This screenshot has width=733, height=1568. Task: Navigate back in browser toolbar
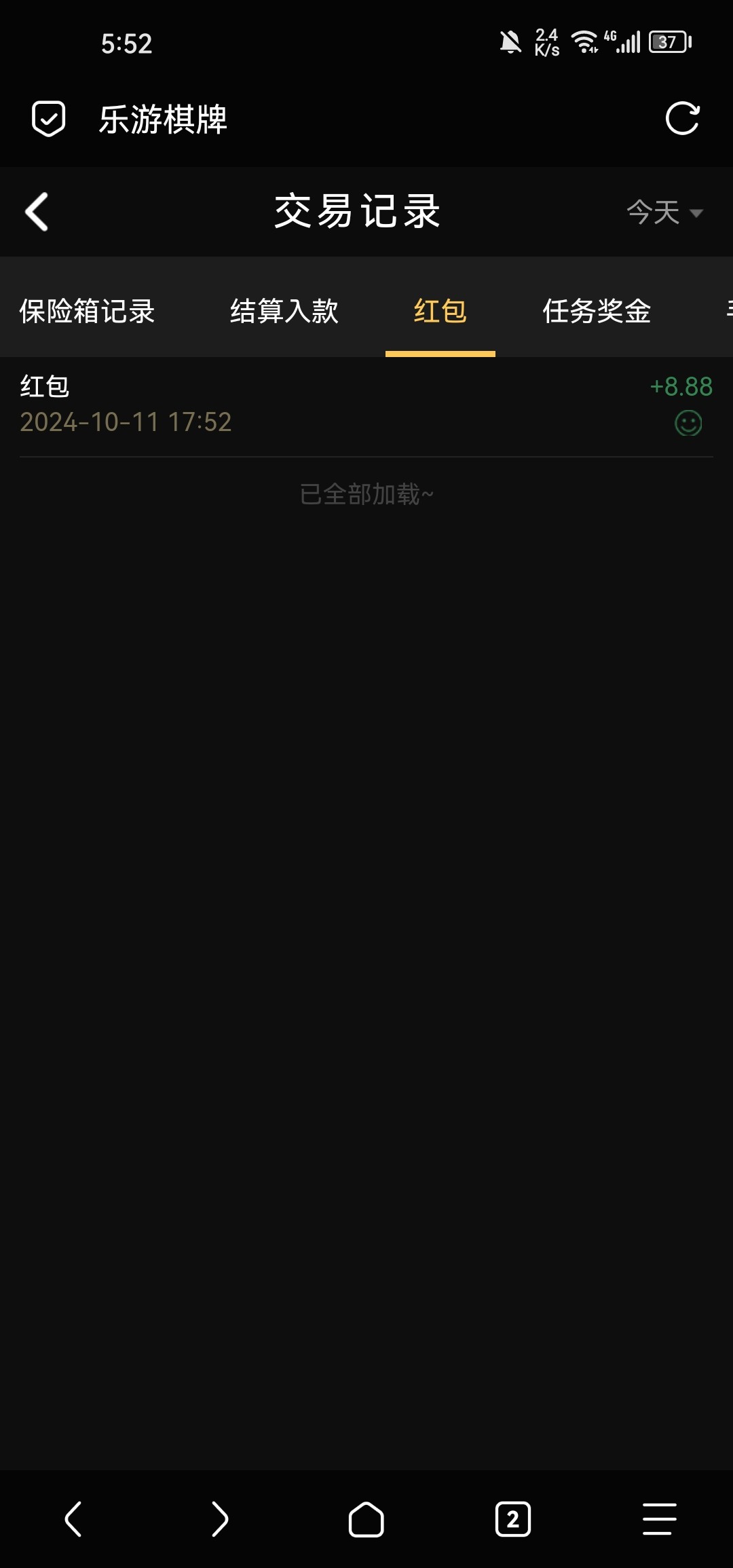[73, 1518]
